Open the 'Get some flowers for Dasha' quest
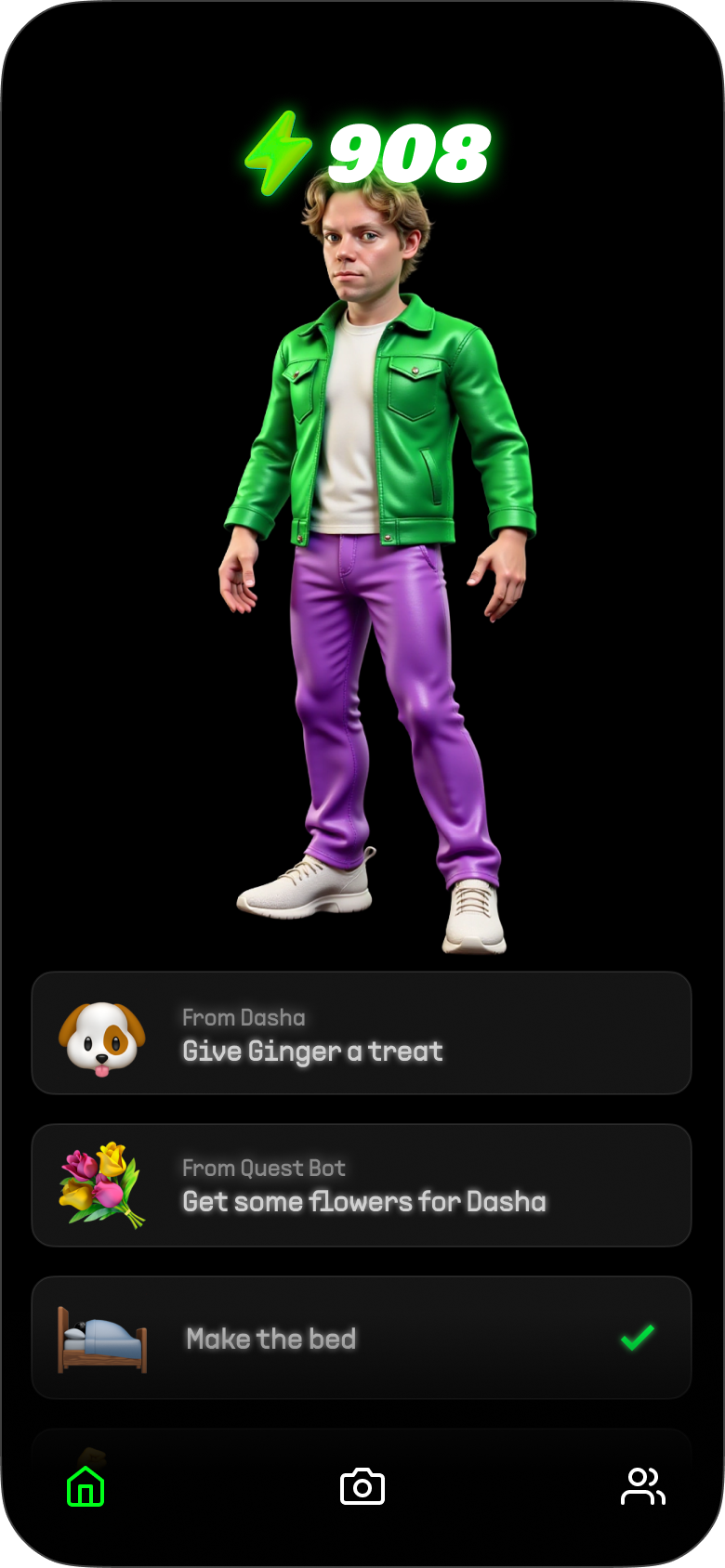 (x=361, y=1185)
